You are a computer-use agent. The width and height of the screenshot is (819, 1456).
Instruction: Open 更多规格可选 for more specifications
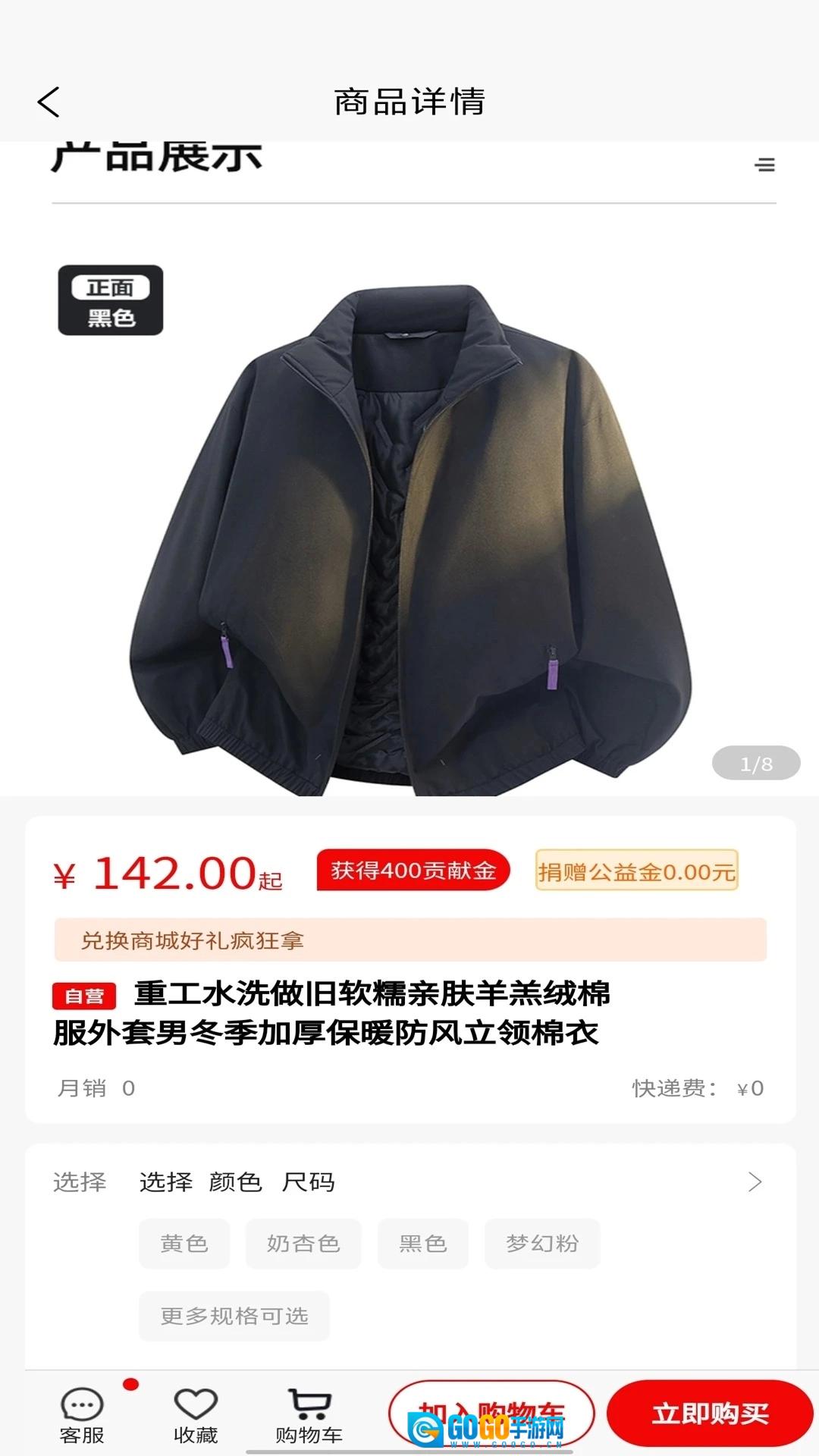(233, 1317)
